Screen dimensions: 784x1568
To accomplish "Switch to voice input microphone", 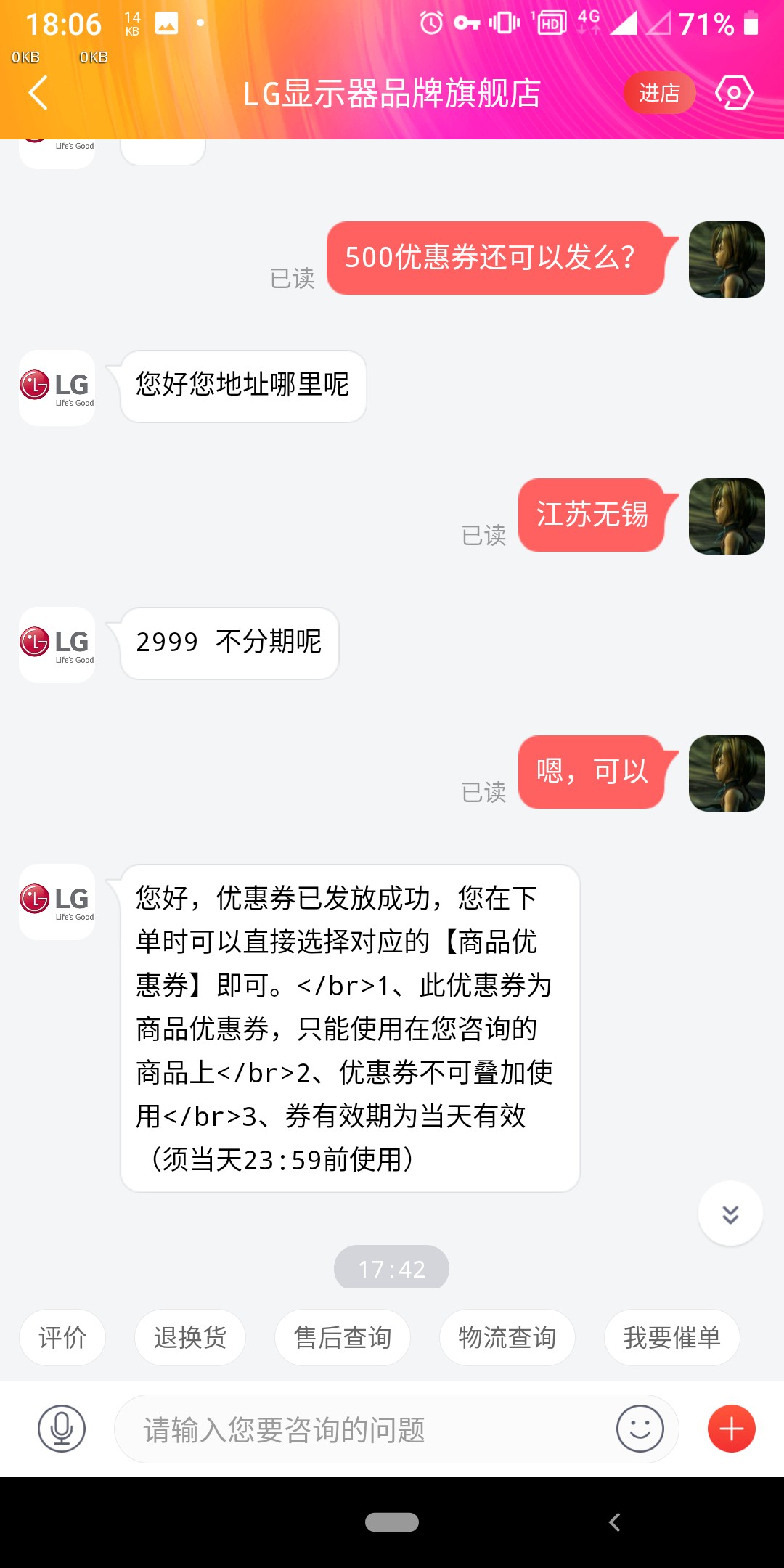I will [62, 1429].
